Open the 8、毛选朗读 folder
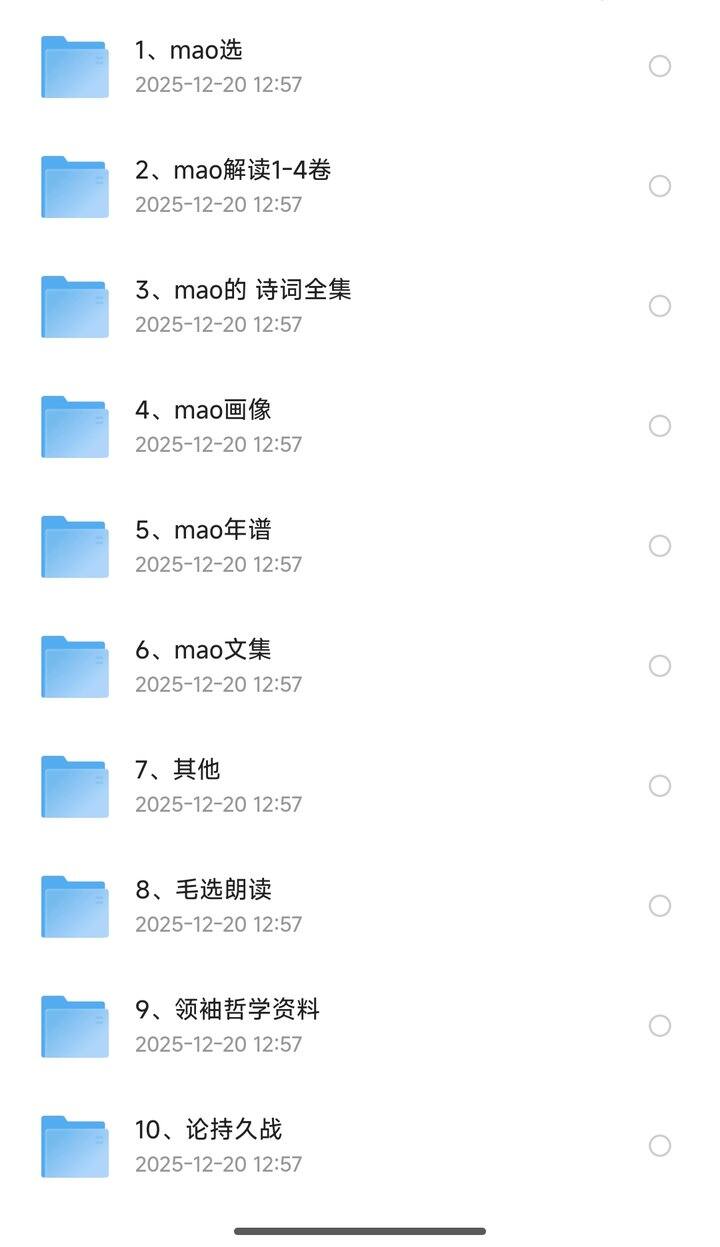The image size is (720, 1247). (203, 891)
